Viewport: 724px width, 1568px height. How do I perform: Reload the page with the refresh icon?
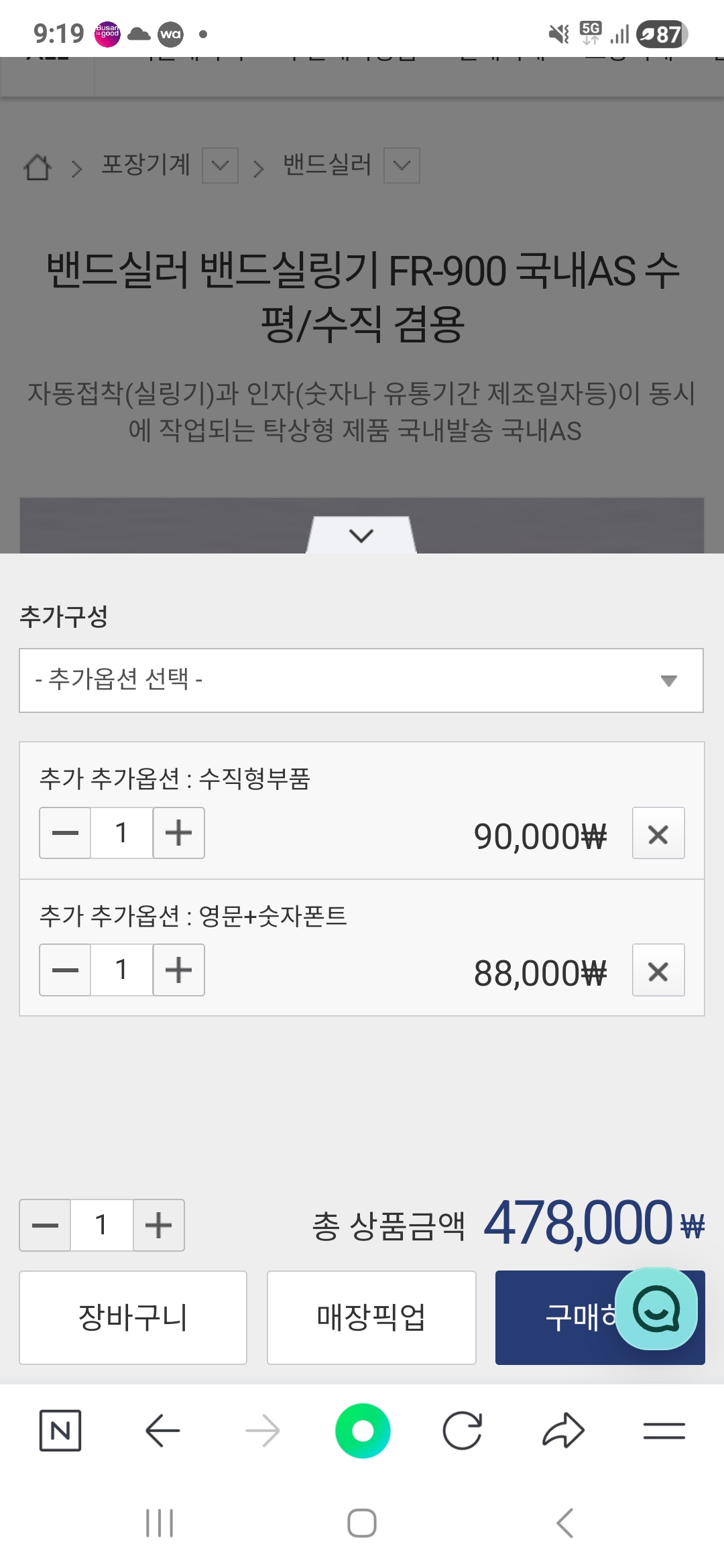click(x=462, y=1431)
